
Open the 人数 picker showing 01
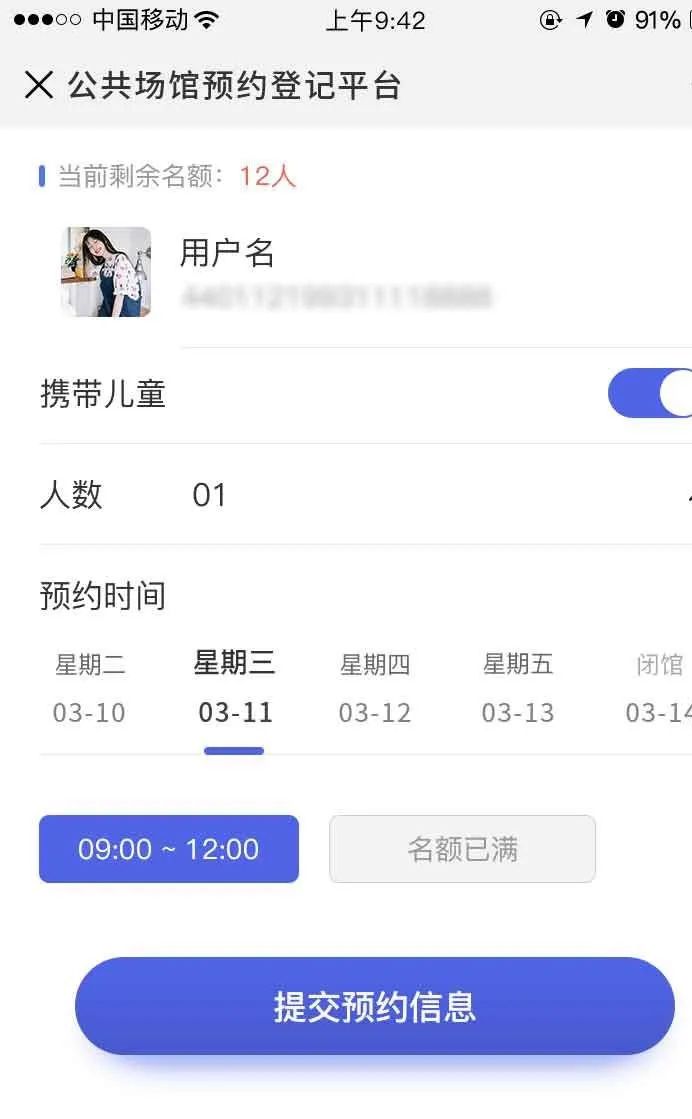click(365, 495)
